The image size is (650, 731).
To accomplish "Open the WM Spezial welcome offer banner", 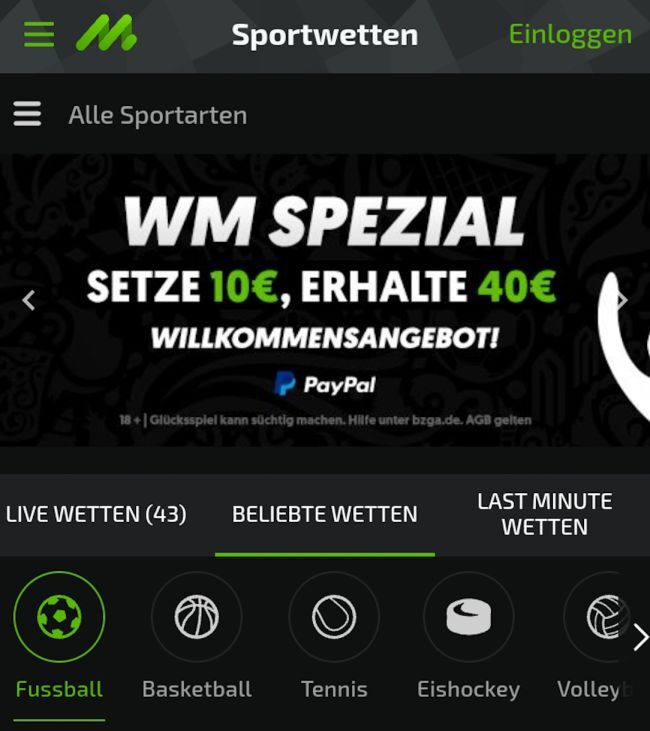I will point(325,300).
